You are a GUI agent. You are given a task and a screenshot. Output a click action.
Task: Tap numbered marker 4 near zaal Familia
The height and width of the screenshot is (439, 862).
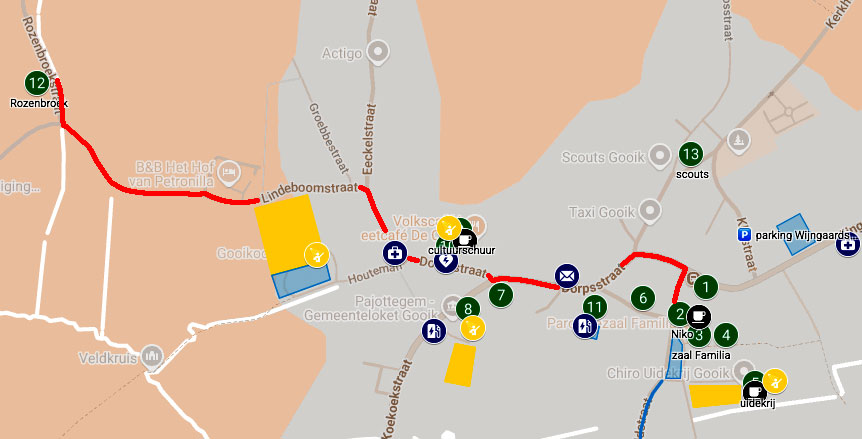pos(725,334)
